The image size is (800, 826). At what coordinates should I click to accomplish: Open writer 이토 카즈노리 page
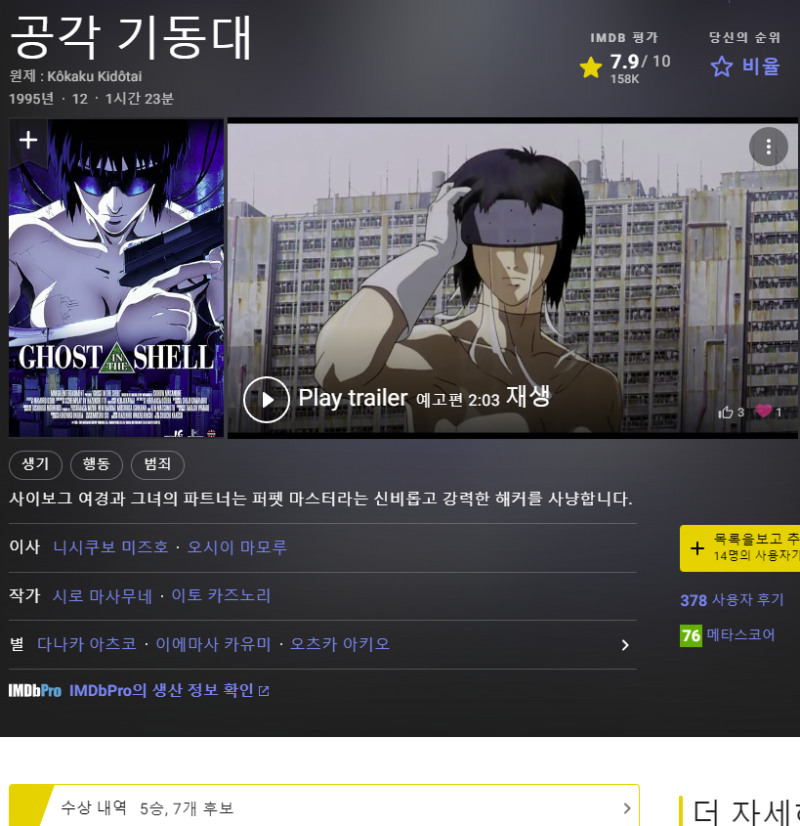tap(221, 596)
